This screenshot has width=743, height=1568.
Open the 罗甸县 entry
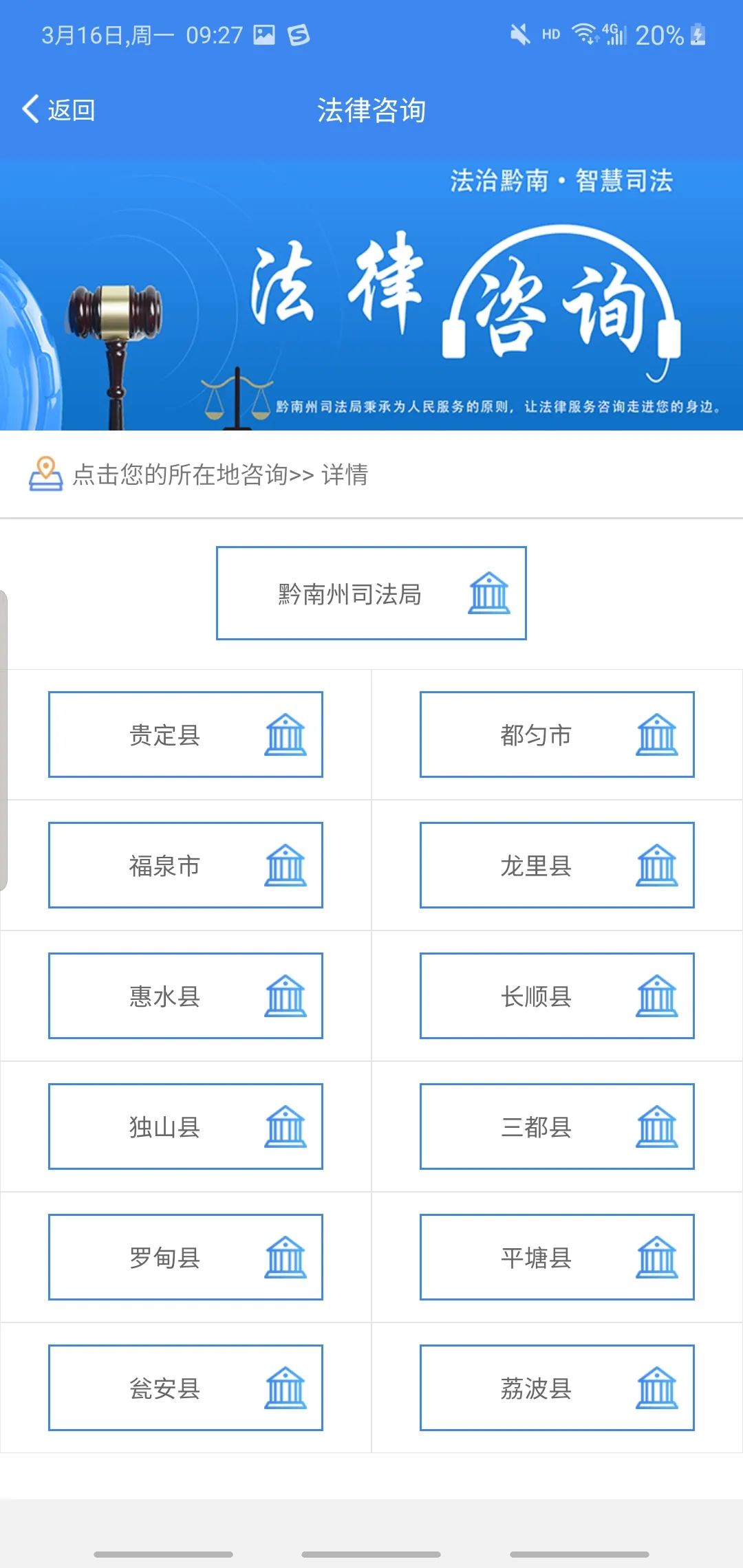click(185, 1257)
